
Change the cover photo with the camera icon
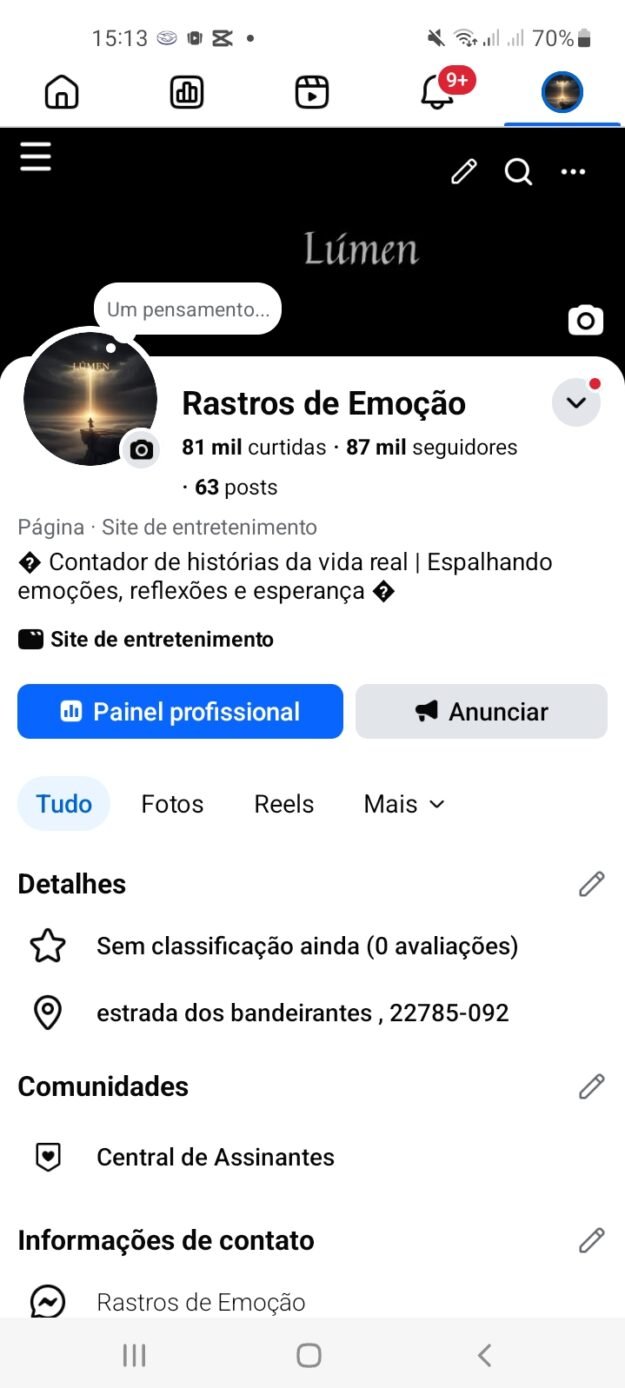point(585,320)
